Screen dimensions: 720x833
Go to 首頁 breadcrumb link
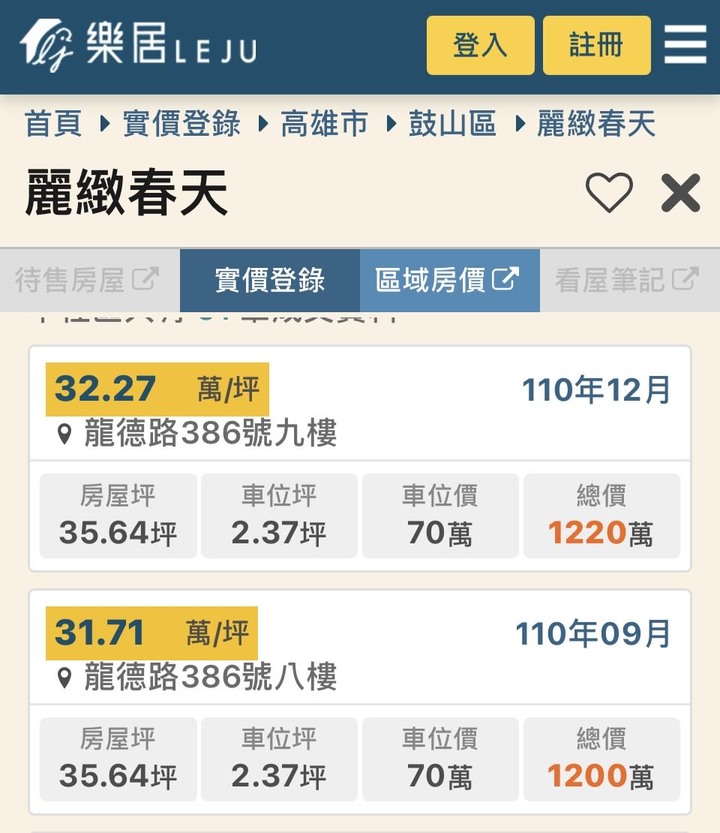pyautogui.click(x=53, y=124)
